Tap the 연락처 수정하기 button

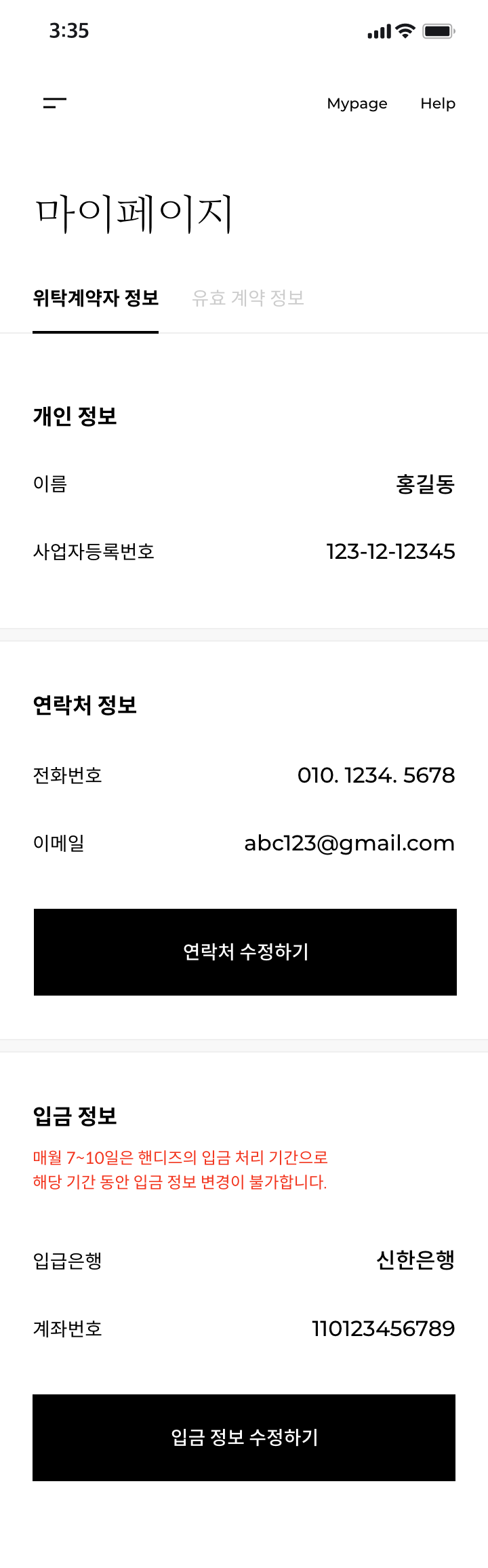(245, 952)
